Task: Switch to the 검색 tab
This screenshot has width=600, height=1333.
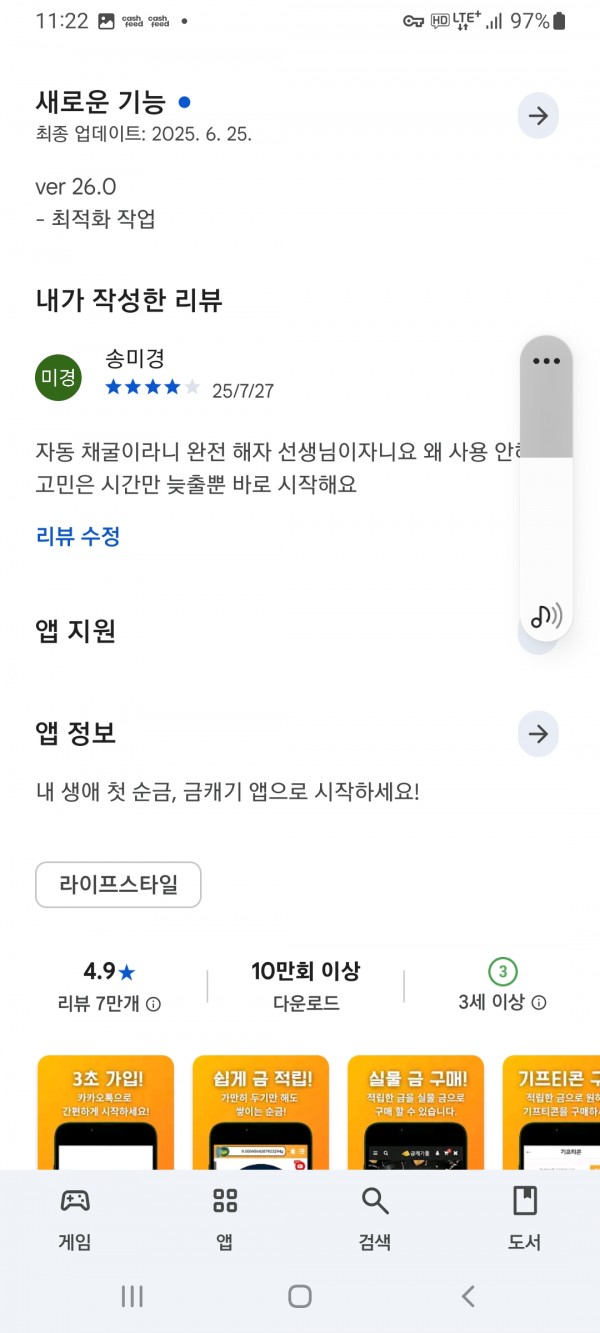Action: [x=375, y=1219]
